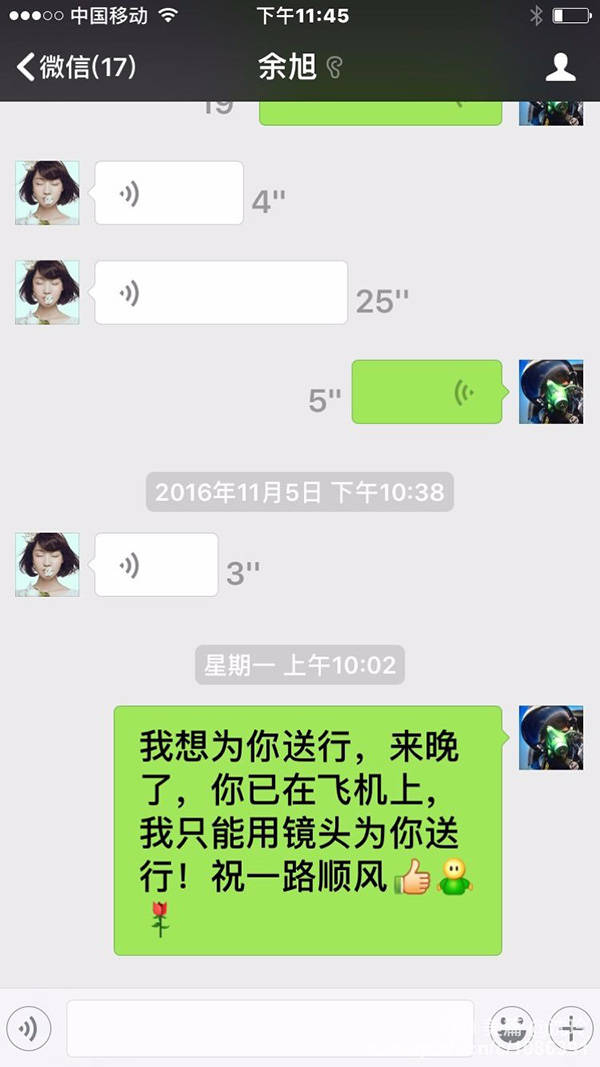This screenshot has width=600, height=1067.
Task: Play the 4-second voice message
Action: [169, 193]
